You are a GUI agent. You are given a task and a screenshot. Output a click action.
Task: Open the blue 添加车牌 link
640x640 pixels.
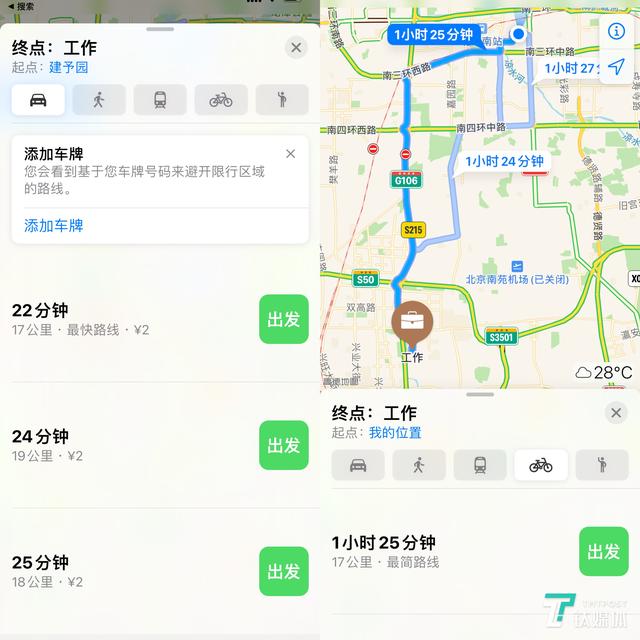tap(54, 226)
